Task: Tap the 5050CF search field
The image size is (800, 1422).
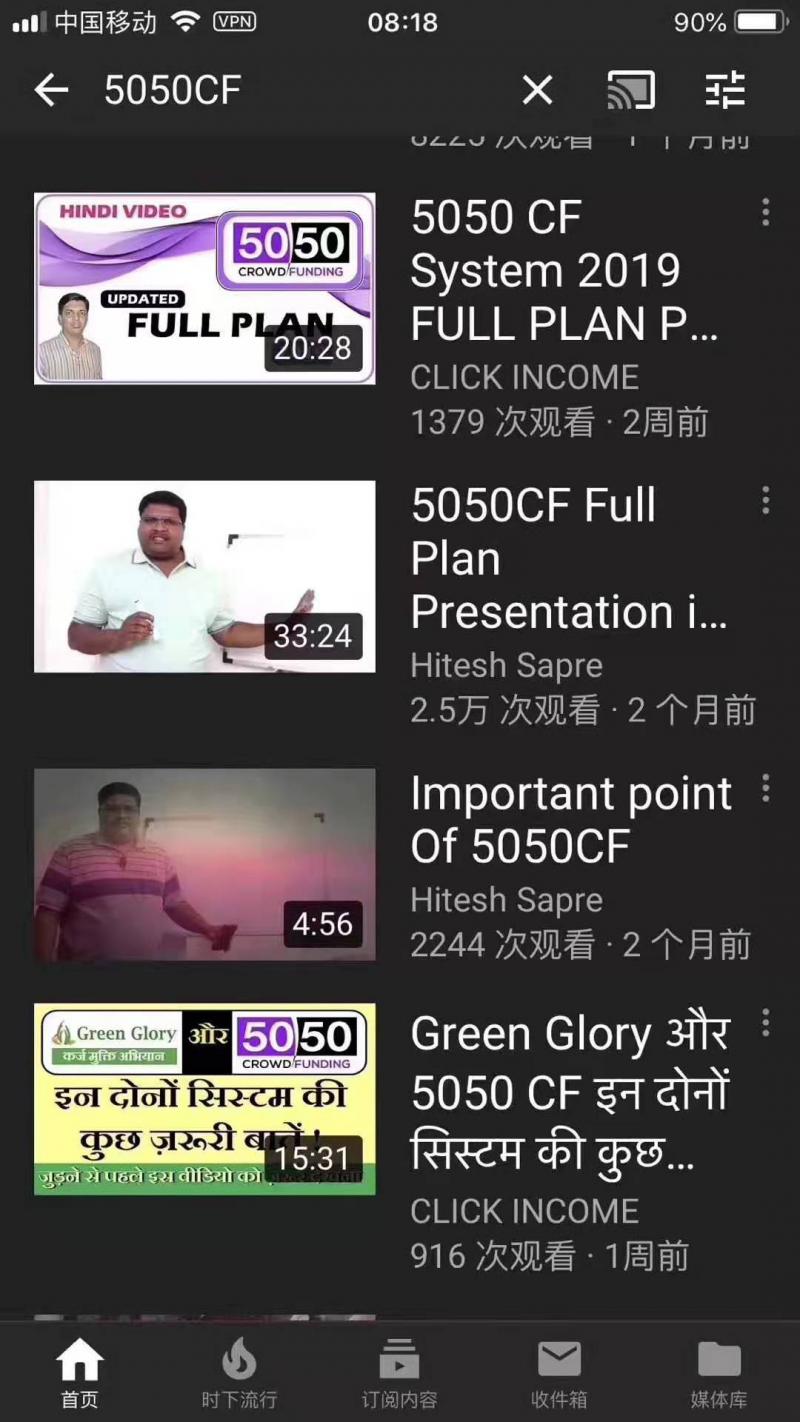Action: pos(300,91)
